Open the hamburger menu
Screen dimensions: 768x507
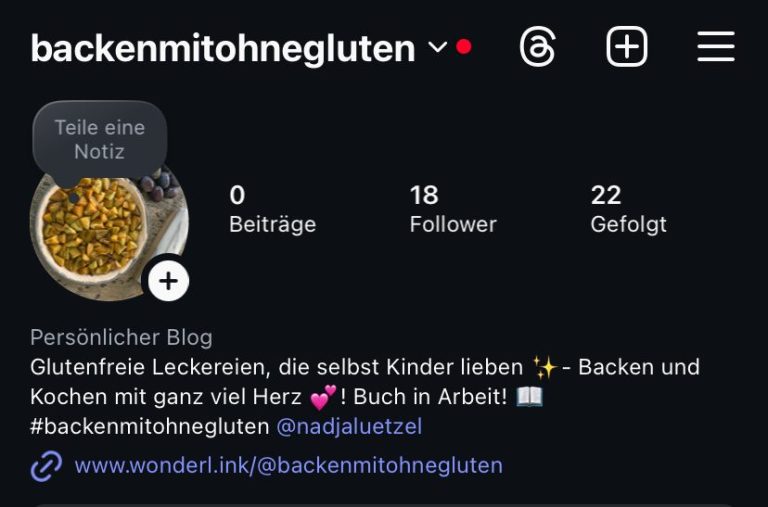[x=716, y=47]
